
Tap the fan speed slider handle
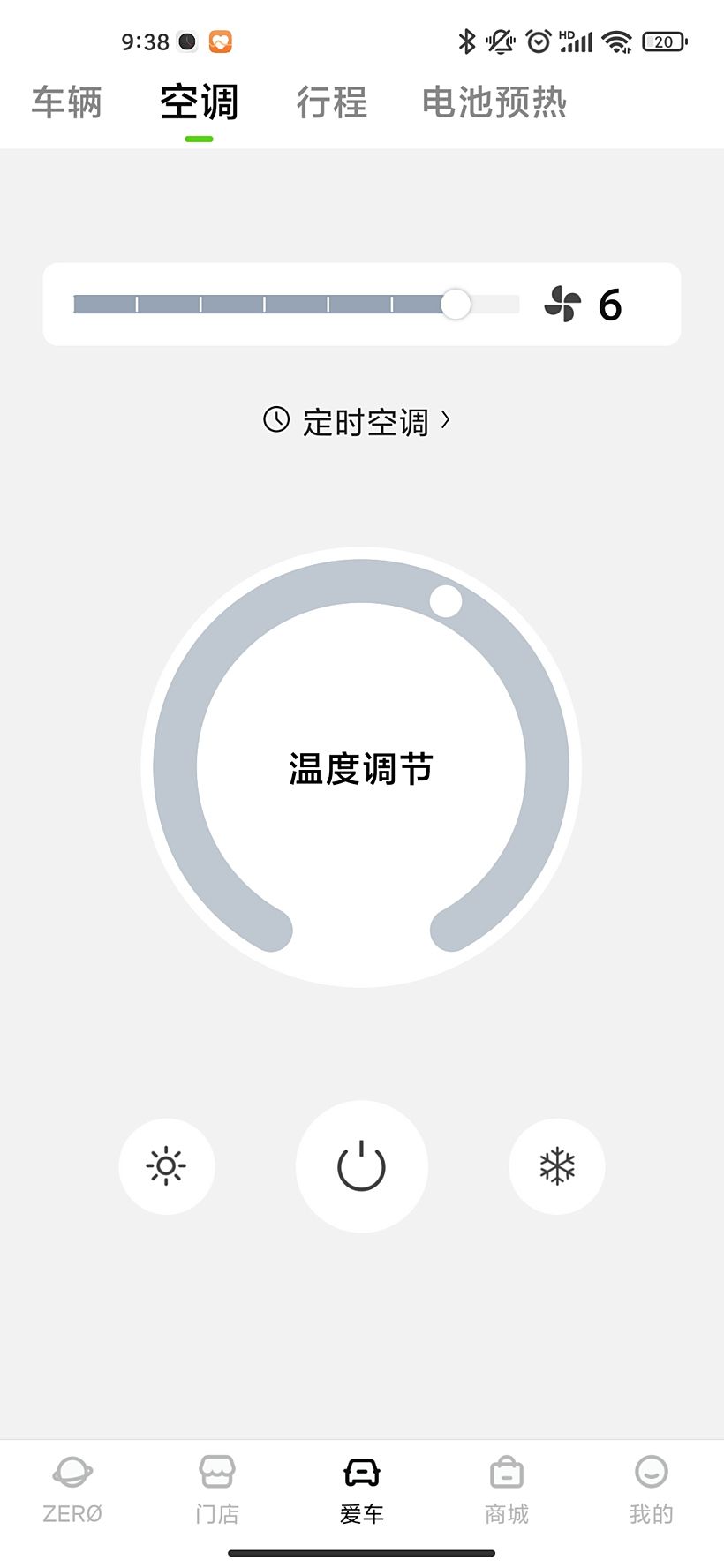pos(456,305)
